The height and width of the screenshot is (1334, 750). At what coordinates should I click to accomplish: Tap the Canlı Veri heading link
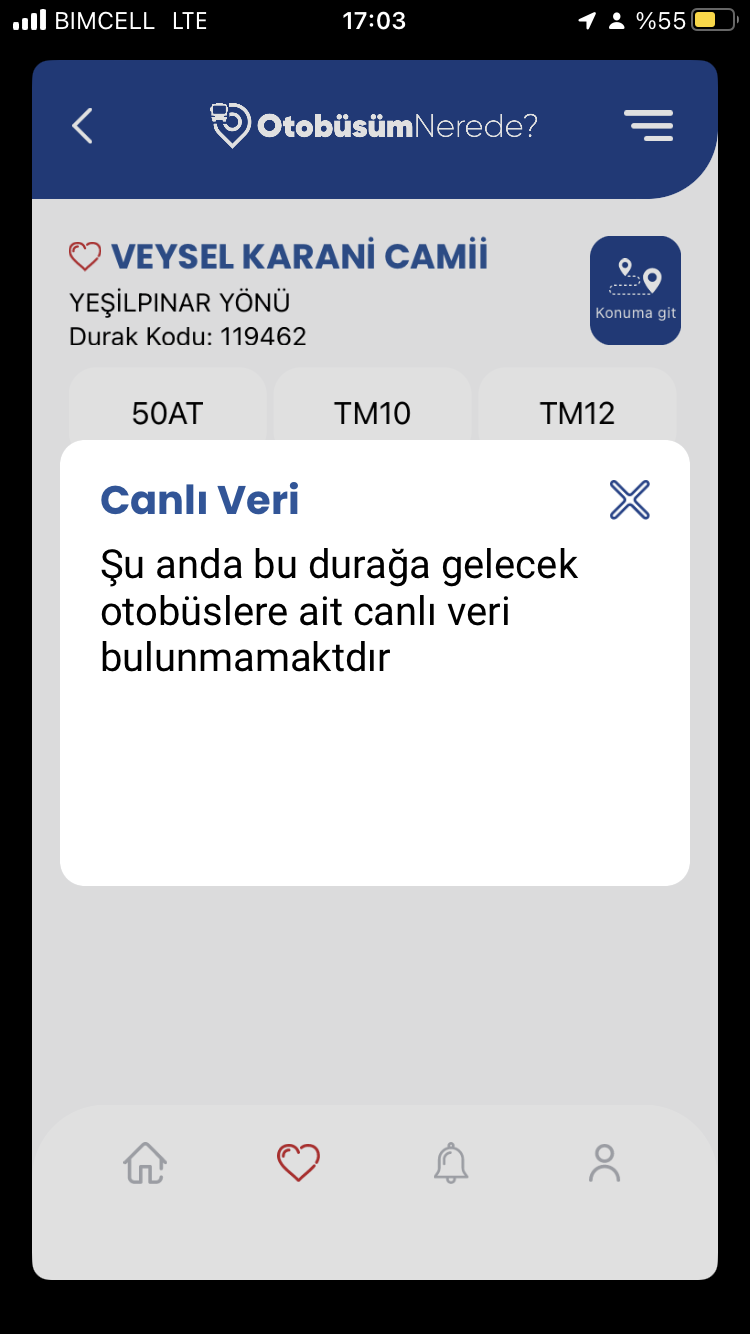coord(198,500)
